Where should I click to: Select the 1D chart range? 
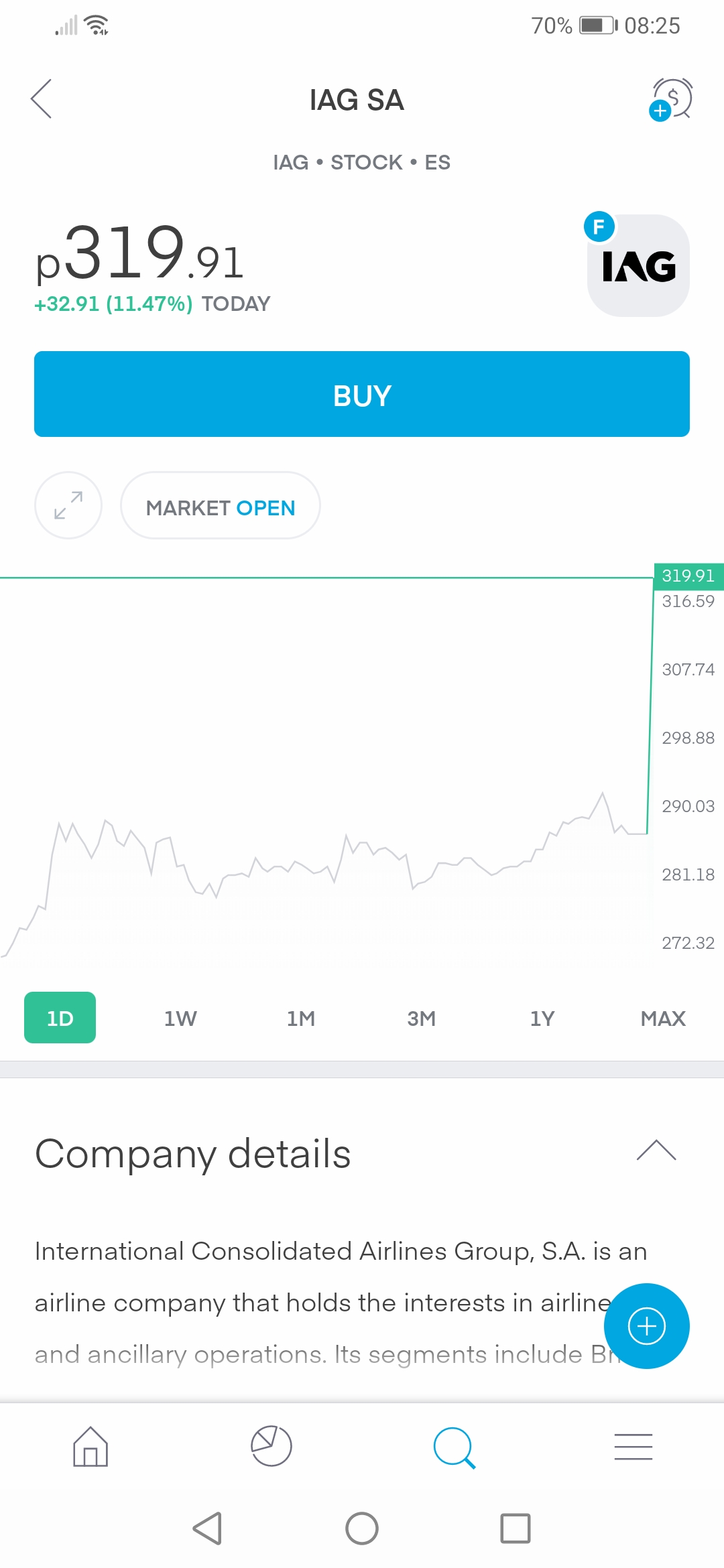click(x=60, y=1018)
